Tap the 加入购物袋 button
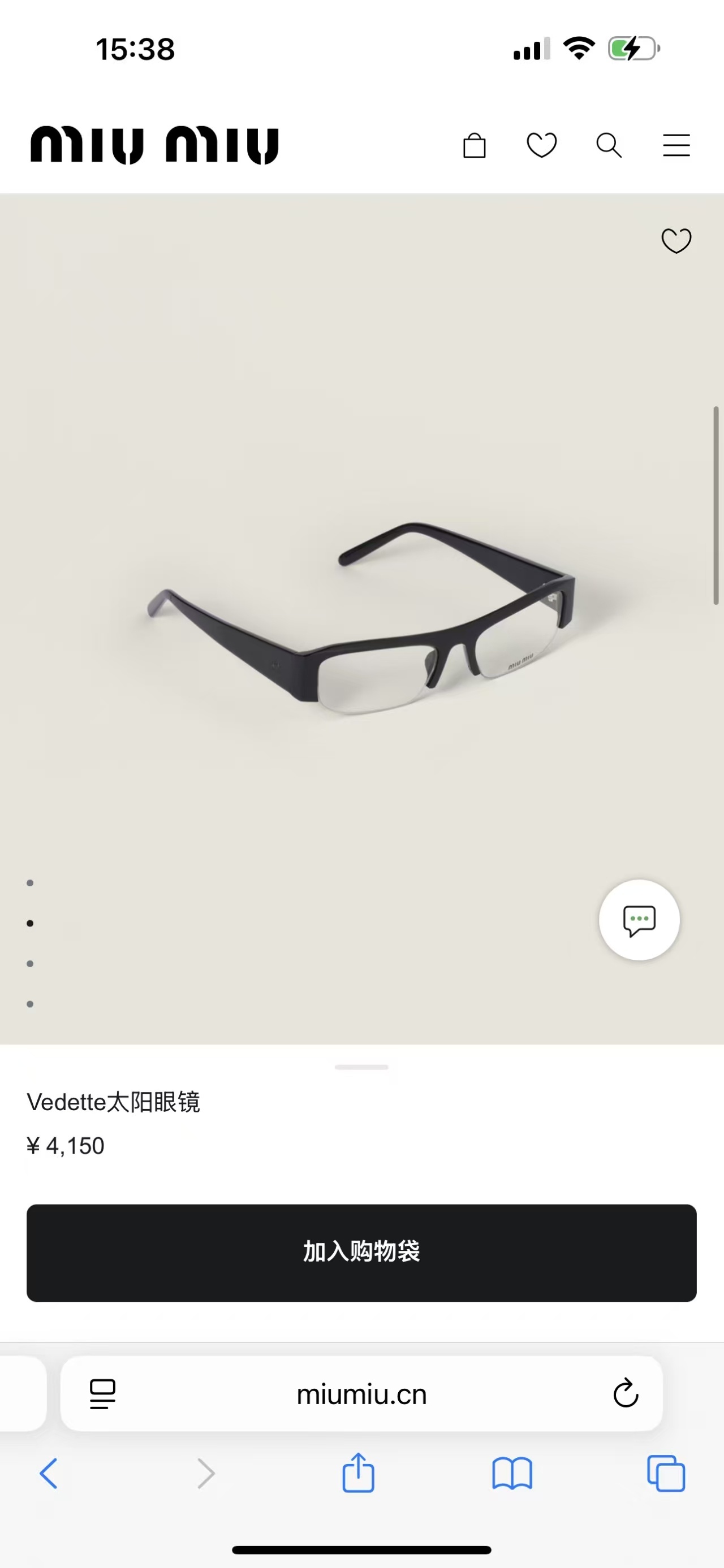The width and height of the screenshot is (724, 1568). pyautogui.click(x=361, y=1255)
